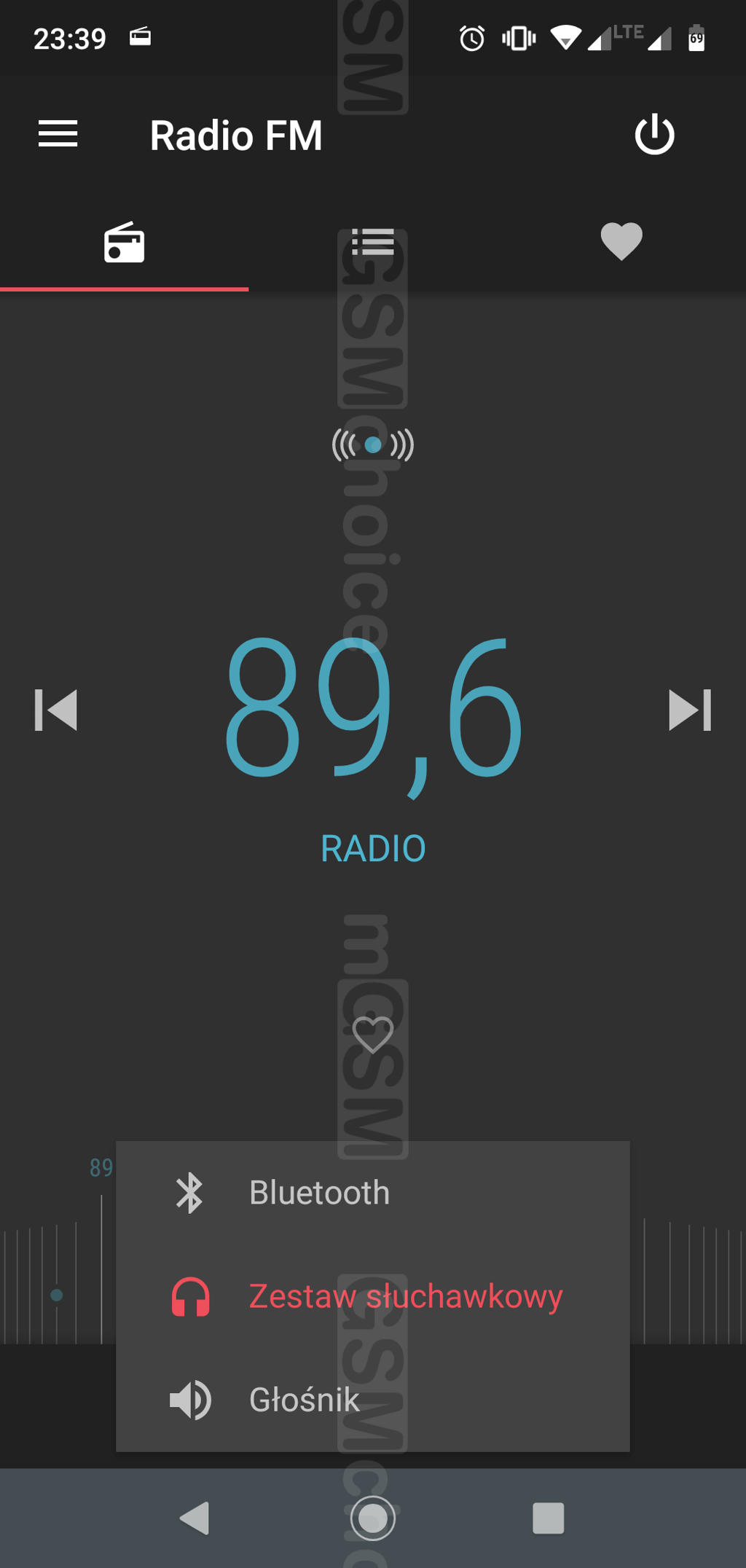Add 89,6 to favorites with heart outline
The width and height of the screenshot is (746, 1568).
click(x=373, y=1034)
